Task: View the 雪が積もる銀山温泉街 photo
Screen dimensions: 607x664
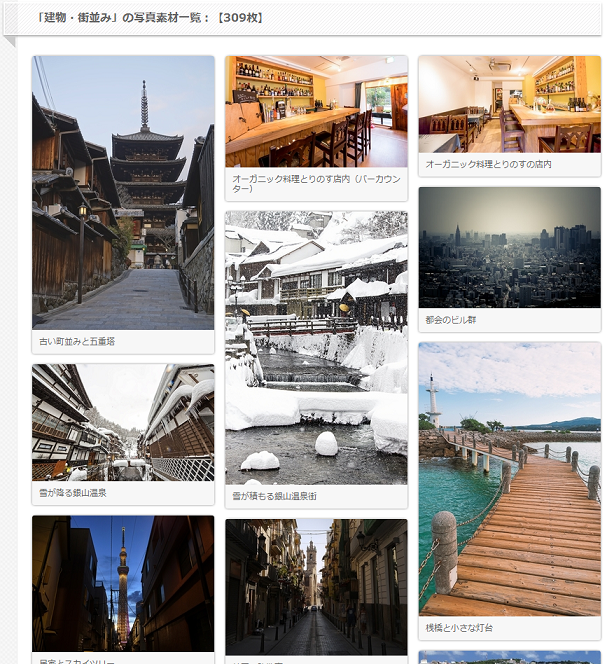Action: tap(316, 347)
